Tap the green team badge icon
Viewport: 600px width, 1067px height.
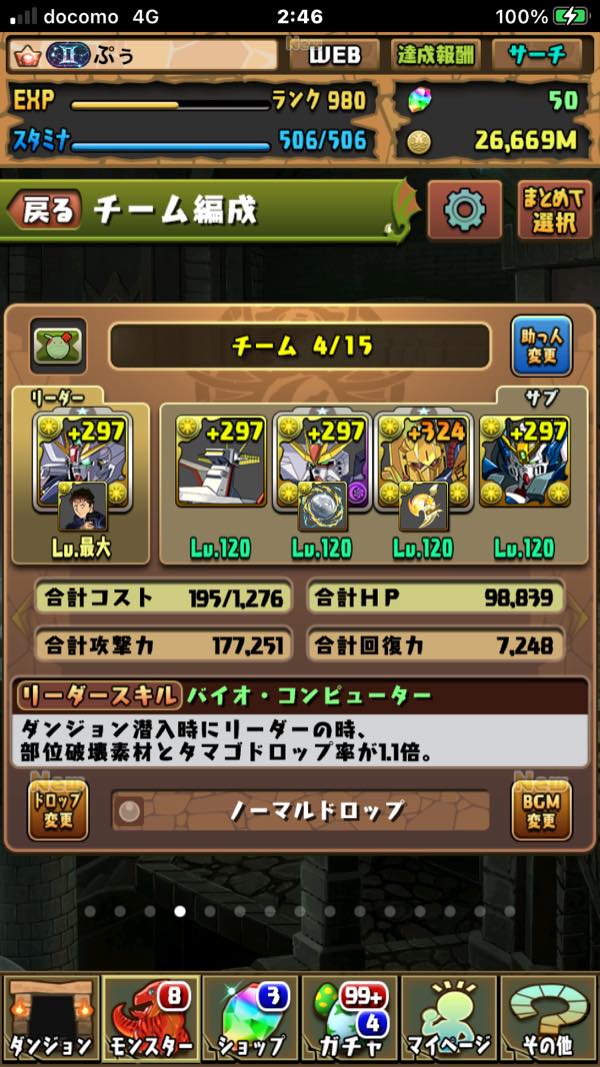pyautogui.click(x=58, y=346)
